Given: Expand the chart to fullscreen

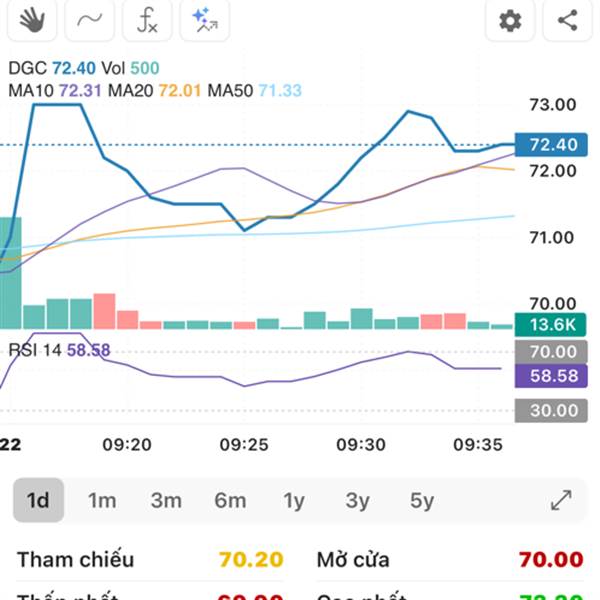Looking at the screenshot, I should click(x=561, y=500).
